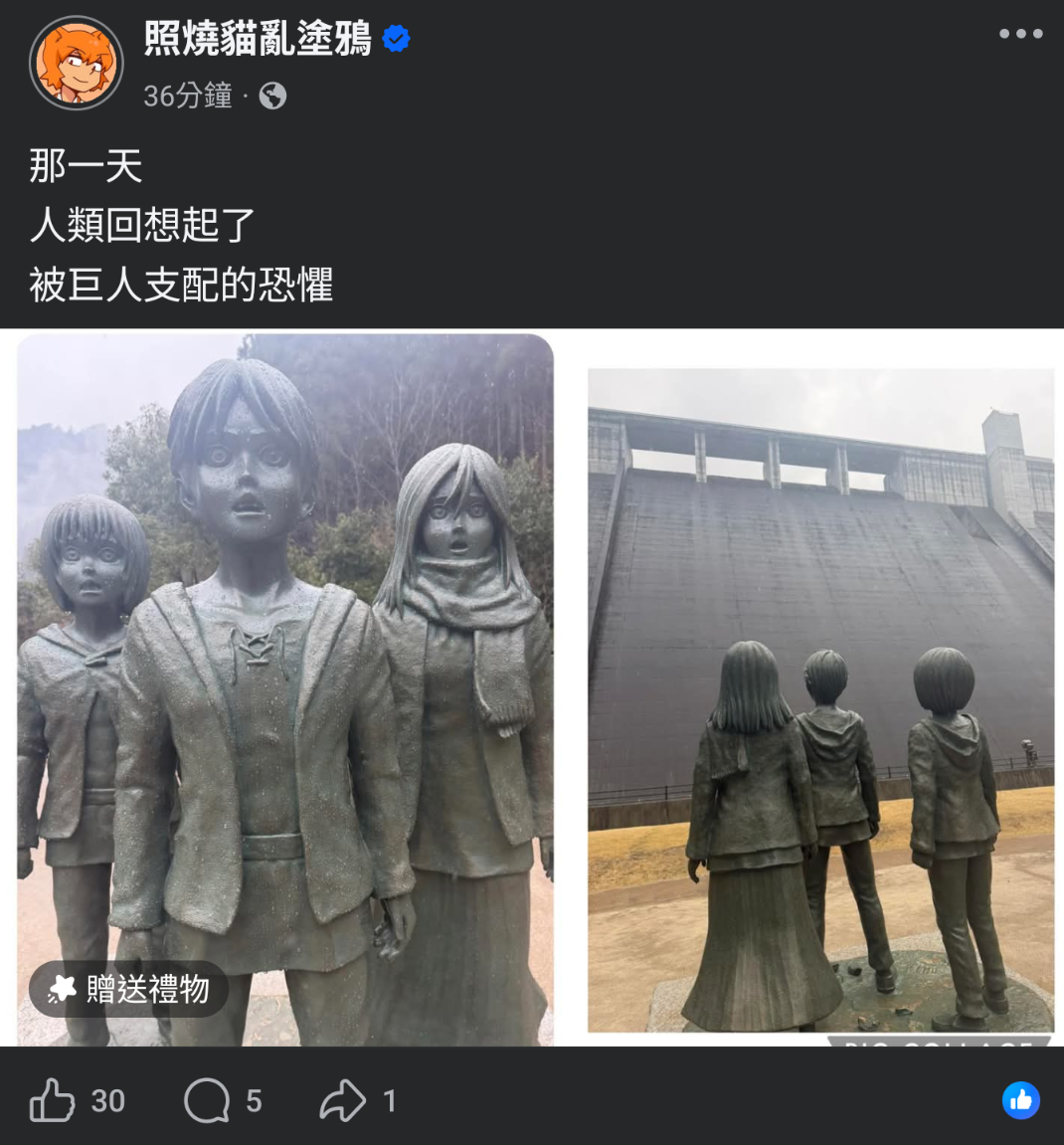
Task: View who reacted to the post
Action: [1020, 1100]
